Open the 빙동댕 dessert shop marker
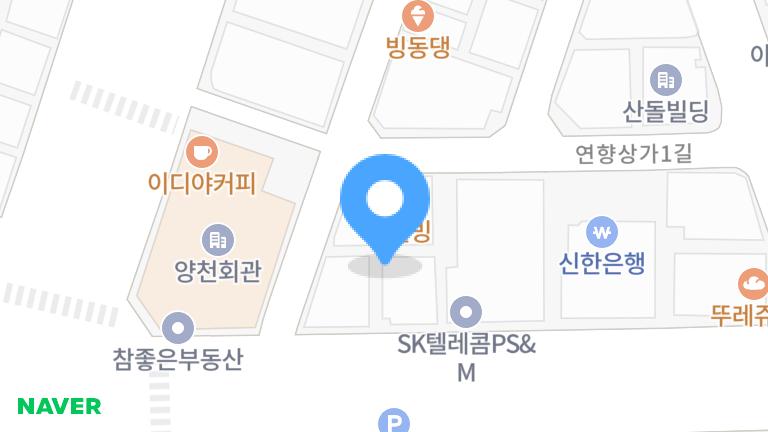768x432 pixels. (x=417, y=16)
